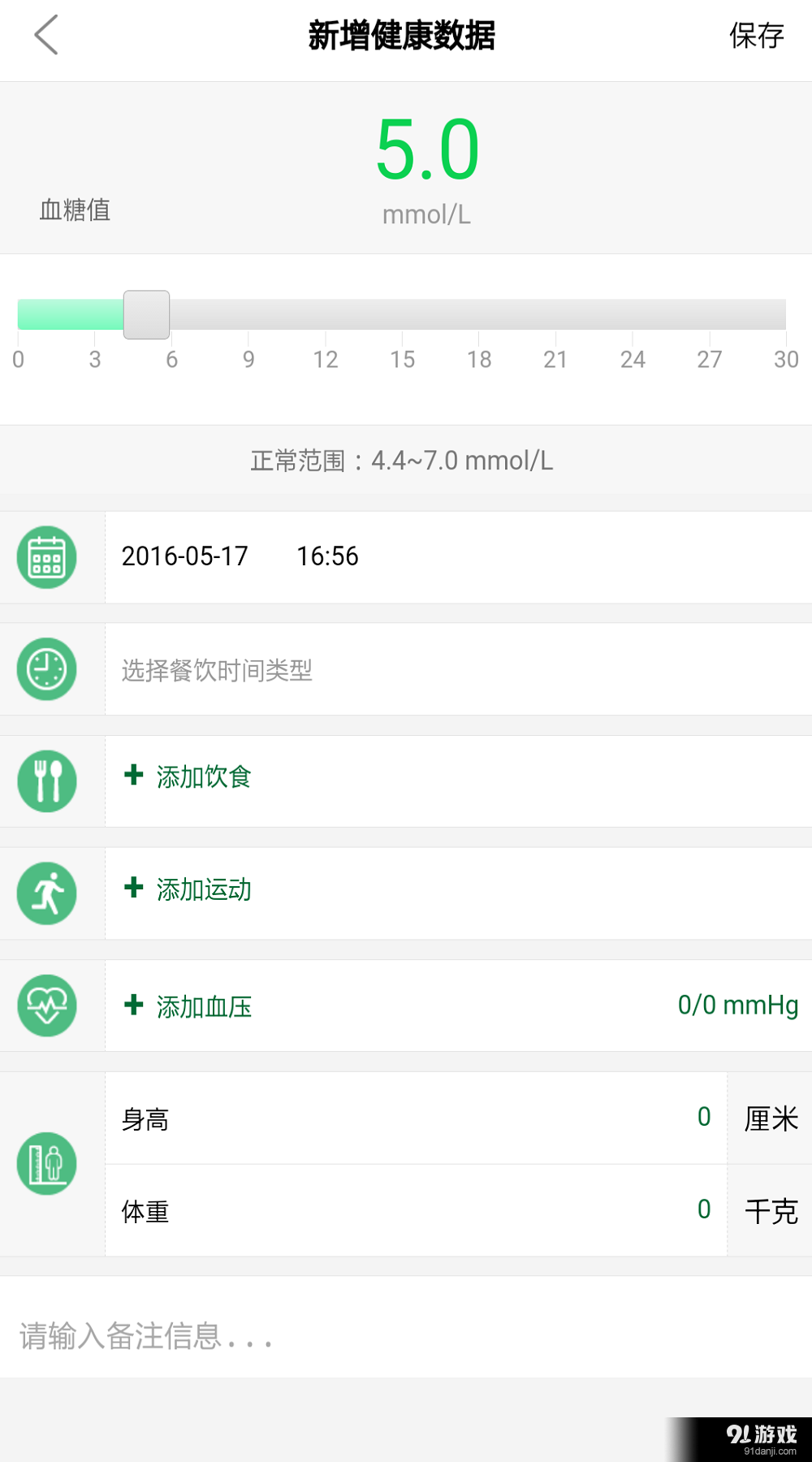Image resolution: width=812 pixels, height=1462 pixels.
Task: Select the fork and spoon diet icon
Action: coord(47,781)
